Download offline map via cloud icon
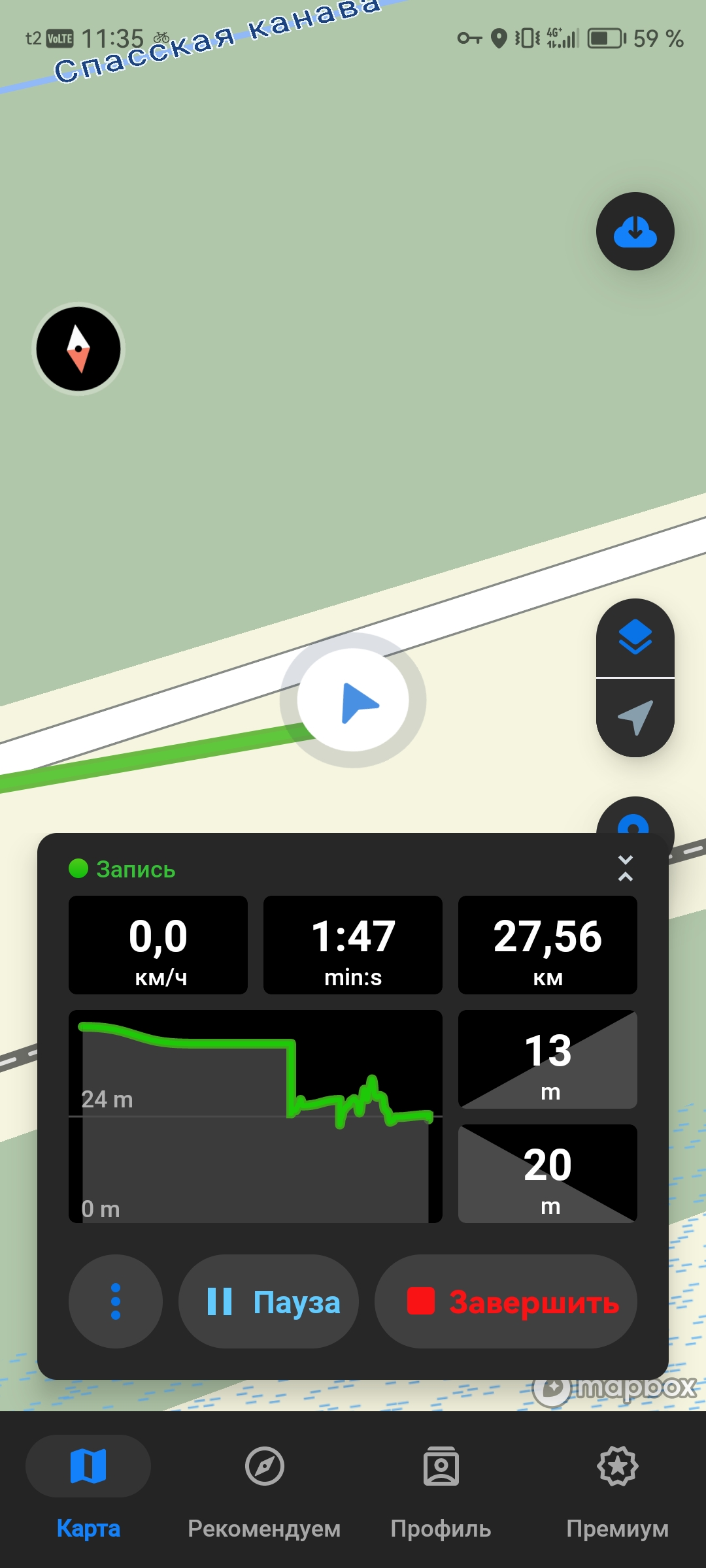The image size is (706, 1568). pyautogui.click(x=635, y=231)
